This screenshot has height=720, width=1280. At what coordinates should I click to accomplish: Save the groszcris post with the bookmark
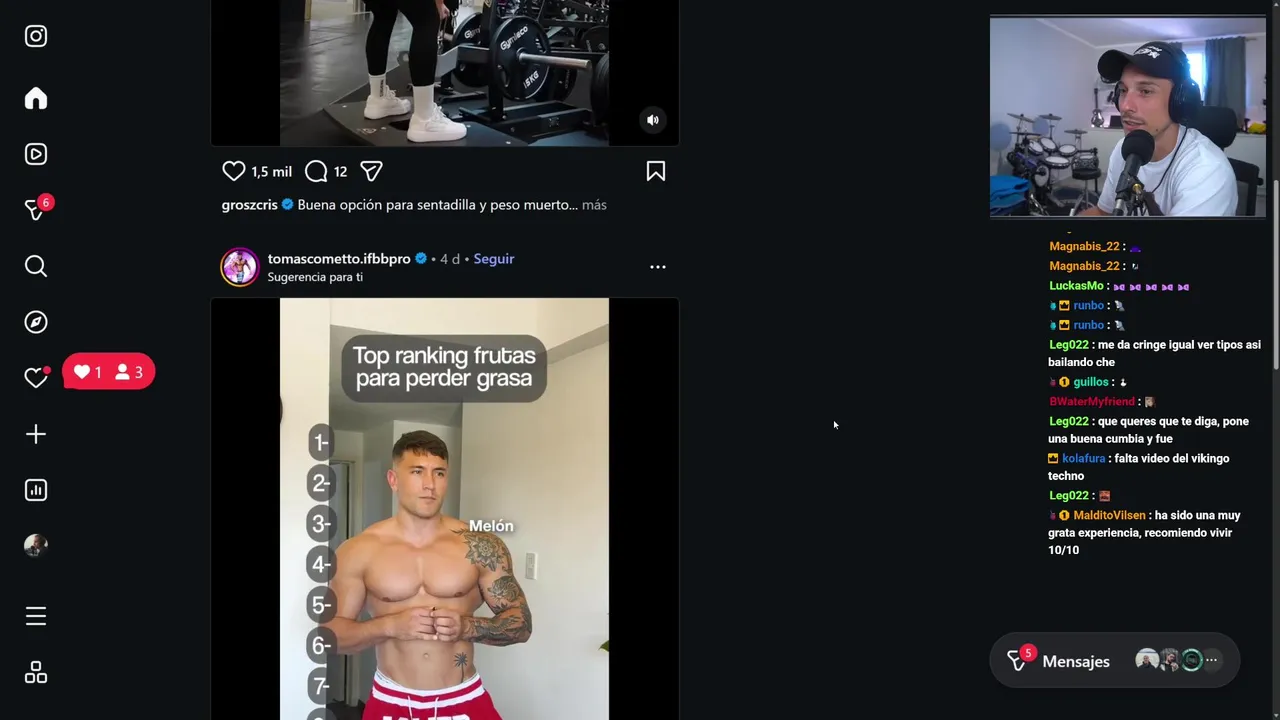(x=656, y=171)
